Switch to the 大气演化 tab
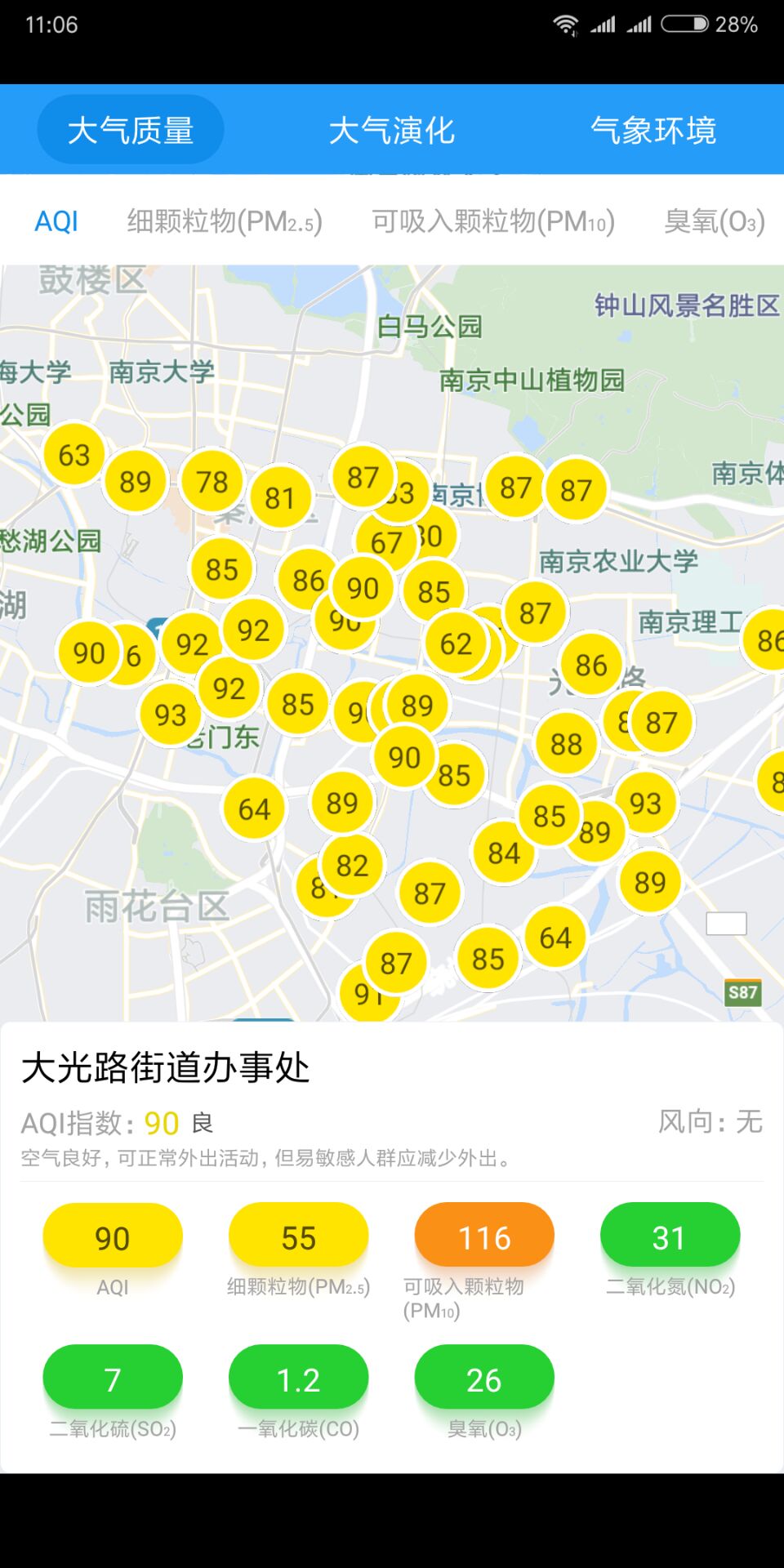 point(392,130)
